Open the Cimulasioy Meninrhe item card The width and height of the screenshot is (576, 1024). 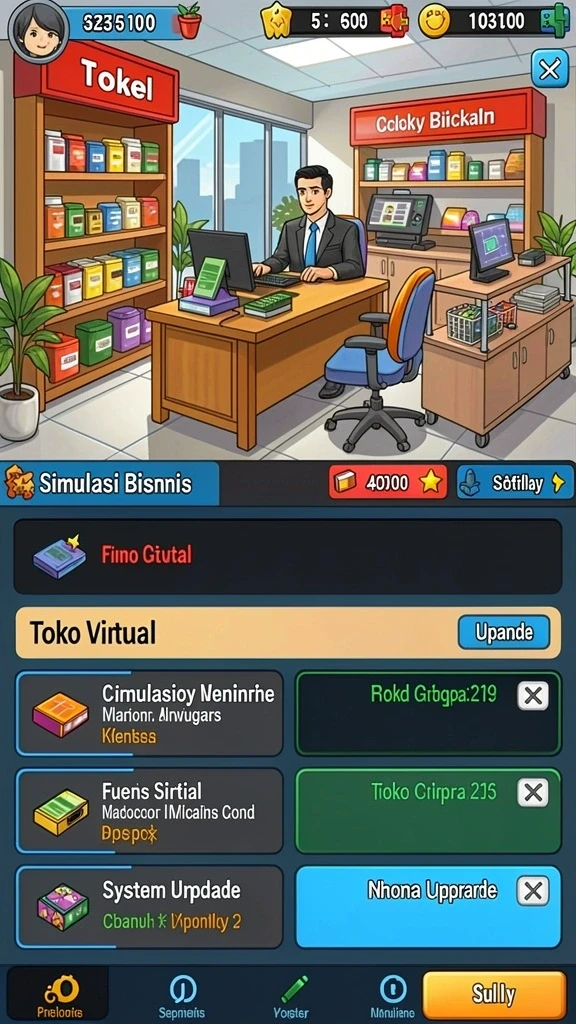[x=149, y=713]
